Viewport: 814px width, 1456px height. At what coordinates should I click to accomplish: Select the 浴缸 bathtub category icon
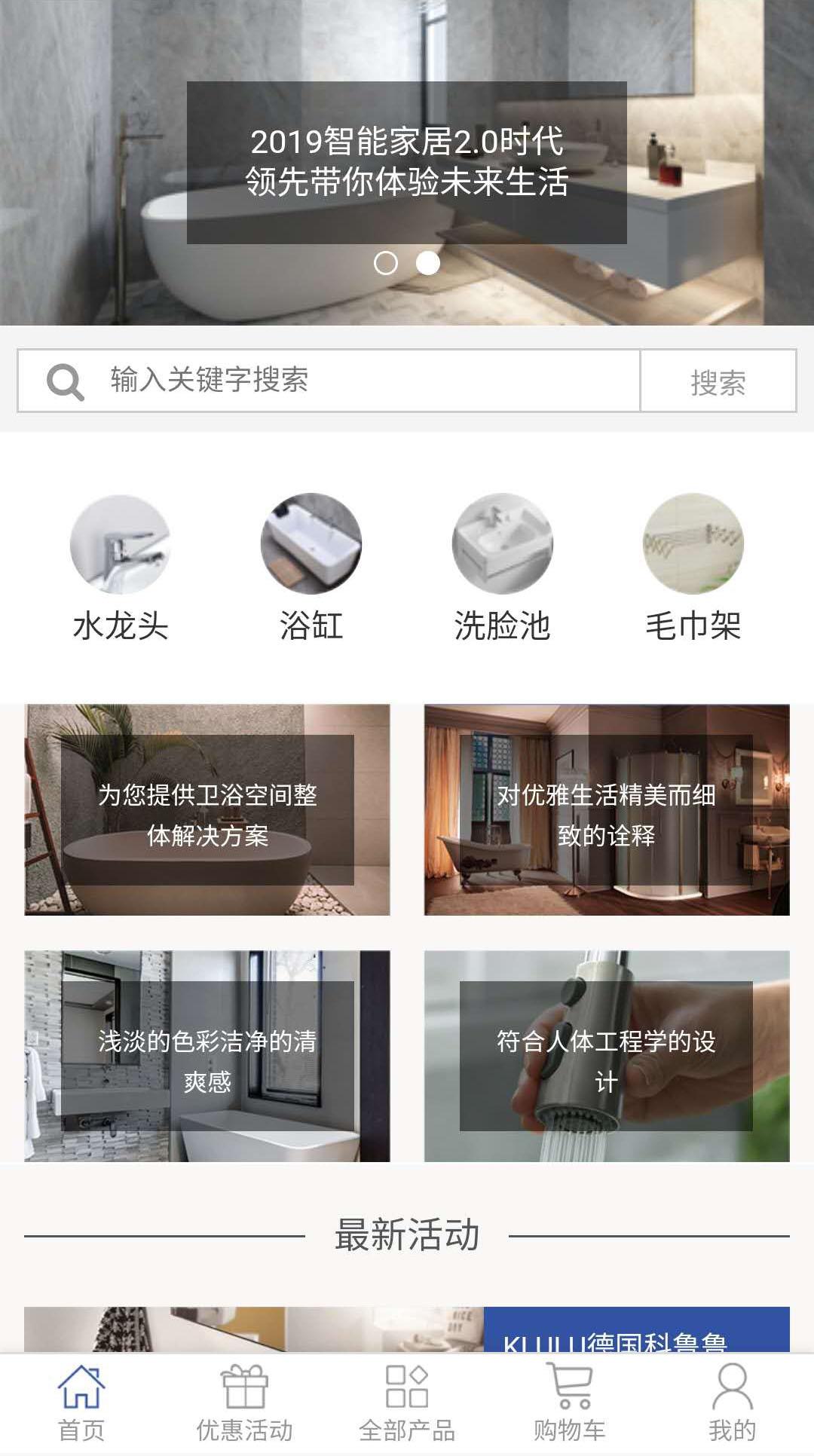(311, 546)
